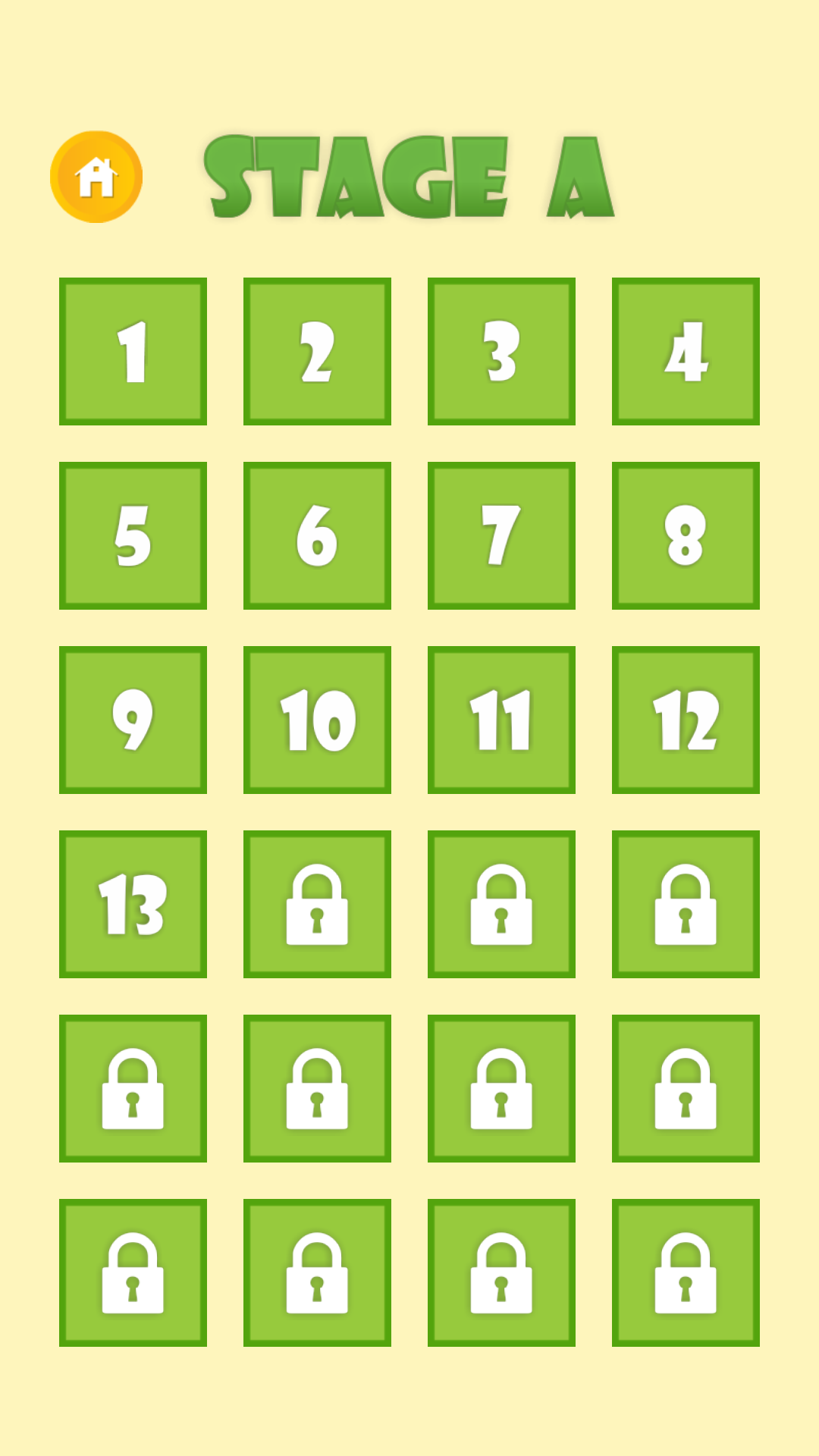This screenshot has height=1456, width=819.
Task: Select level 3
Action: tap(501, 351)
